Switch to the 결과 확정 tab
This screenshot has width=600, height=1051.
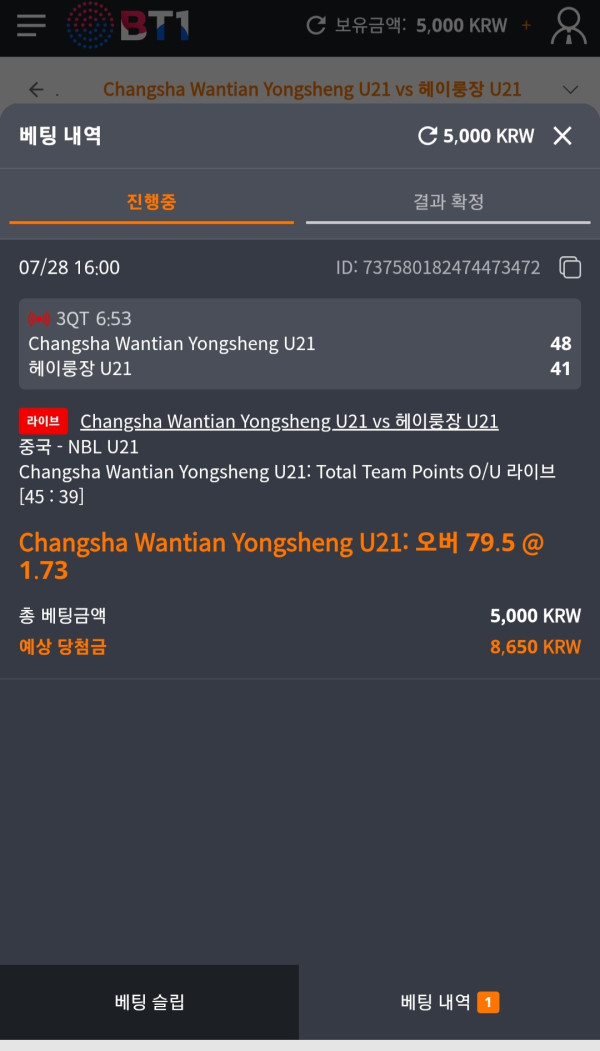point(448,202)
